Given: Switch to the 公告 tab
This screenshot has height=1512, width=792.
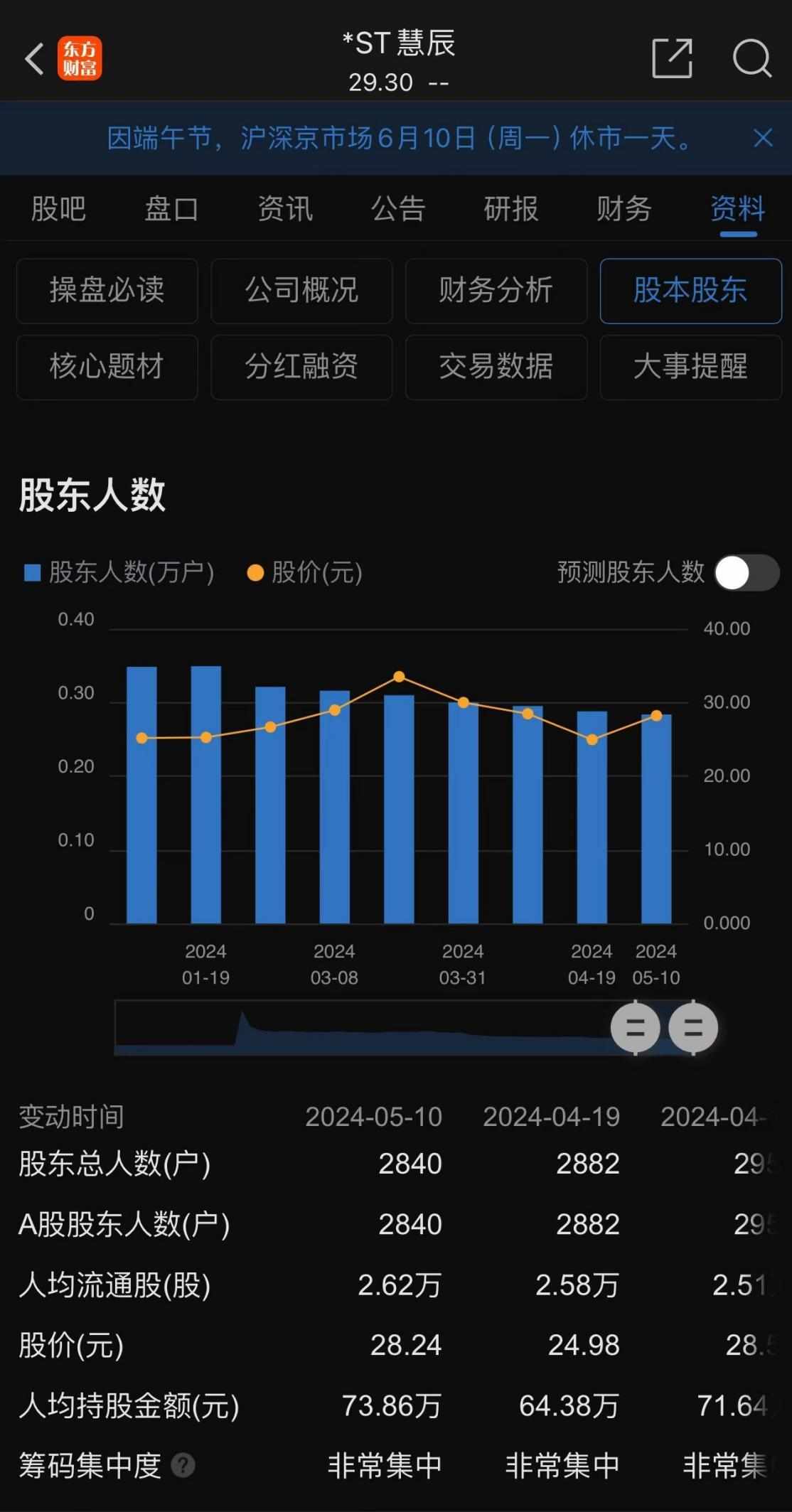Looking at the screenshot, I should (x=398, y=209).
